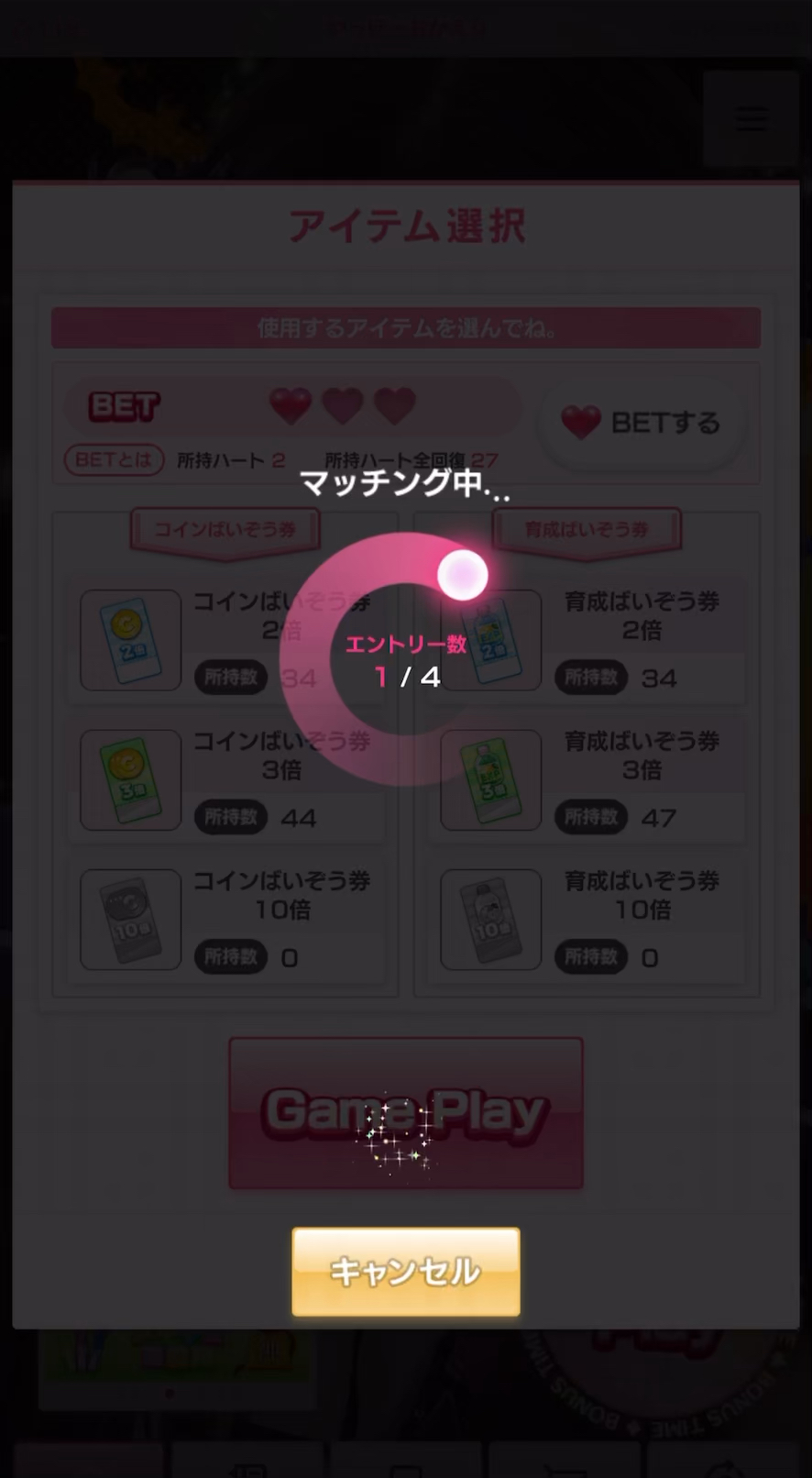Expand the 育成ばいぞう券 section banner
The width and height of the screenshot is (812, 1478).
click(x=587, y=530)
